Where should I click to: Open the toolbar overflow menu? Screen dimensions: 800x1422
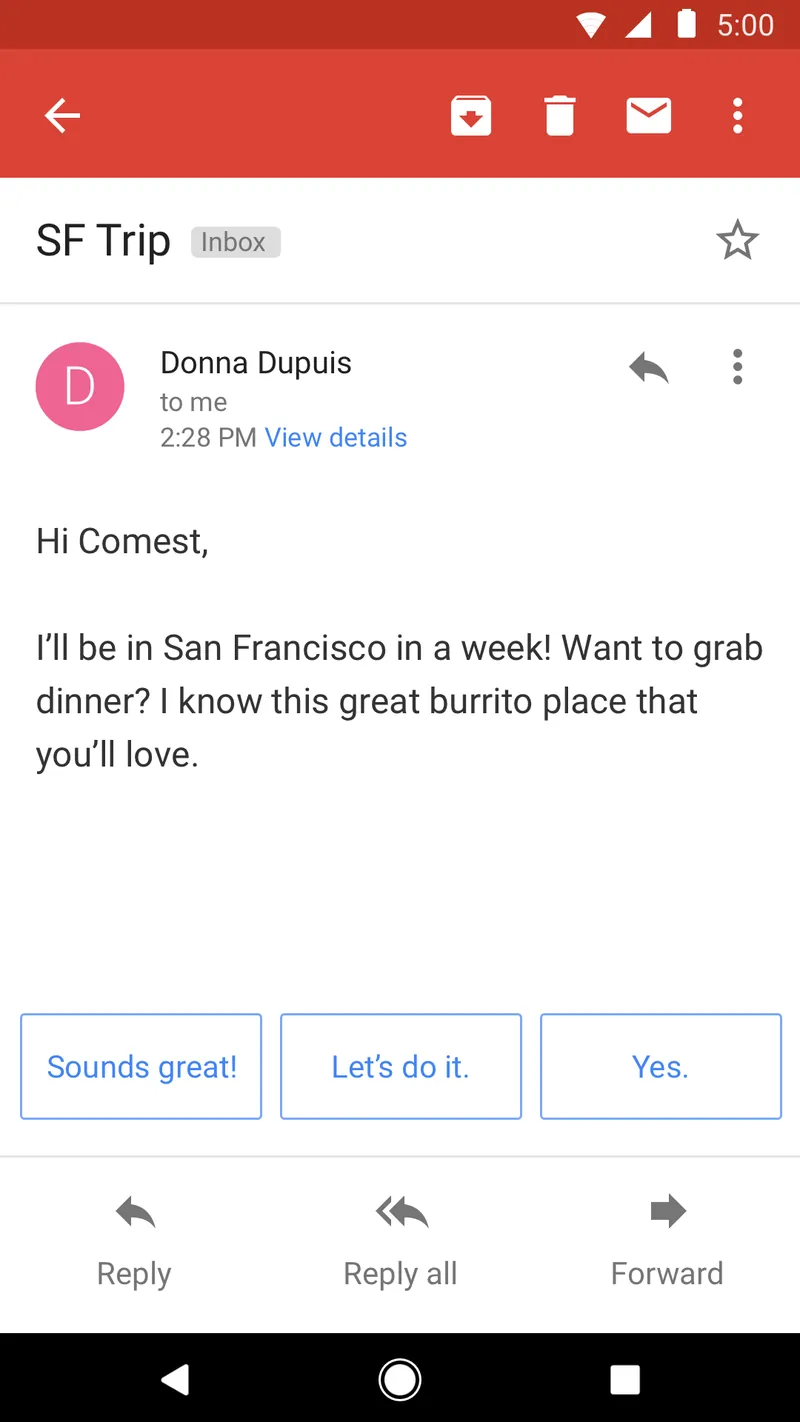tap(737, 115)
